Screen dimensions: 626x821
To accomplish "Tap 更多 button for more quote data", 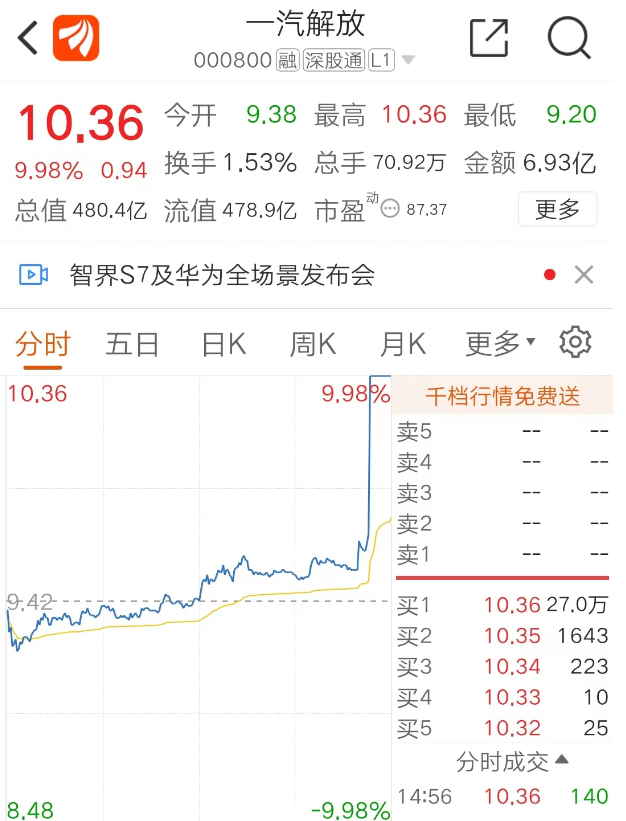I will [x=557, y=209].
